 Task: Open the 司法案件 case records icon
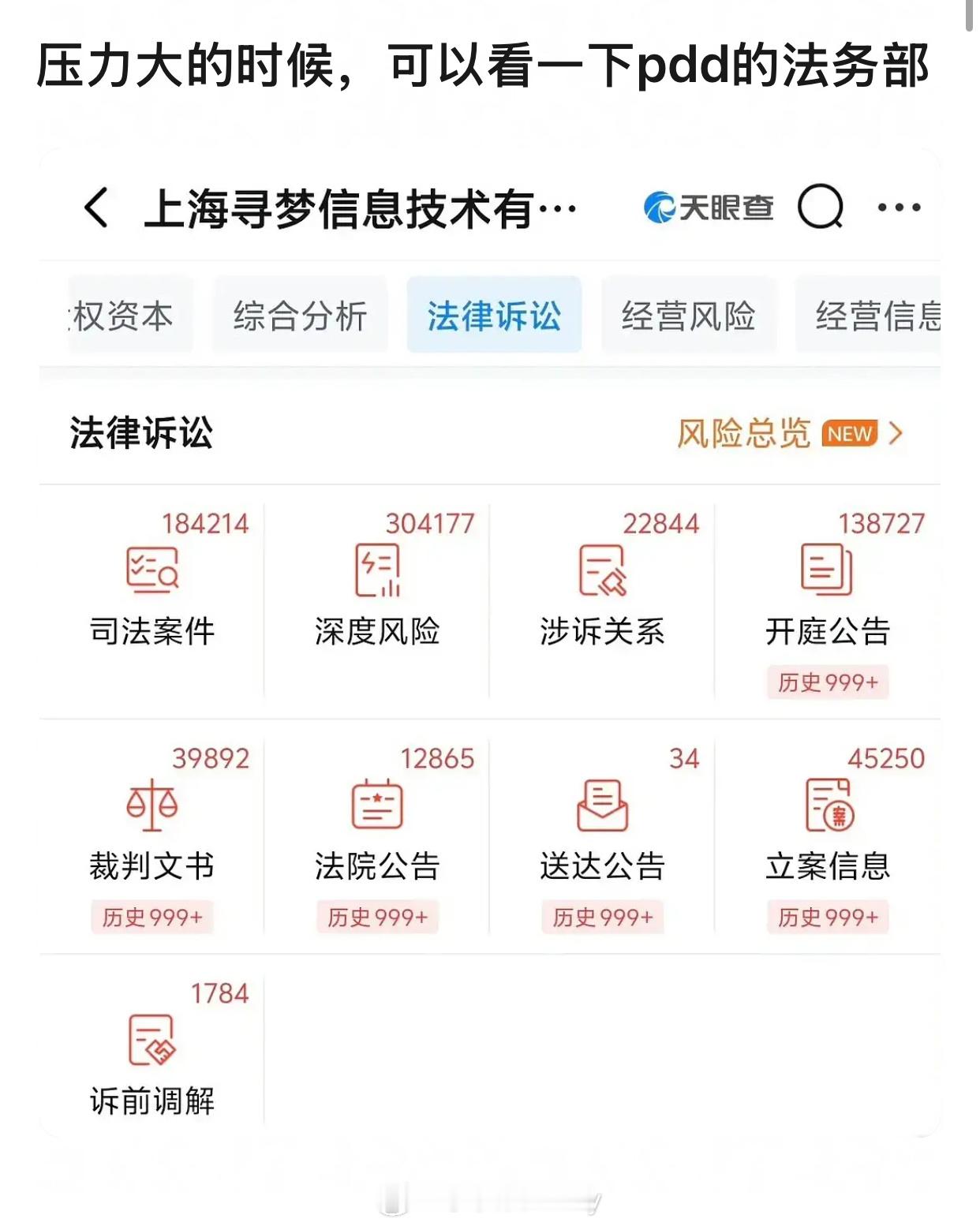152,574
